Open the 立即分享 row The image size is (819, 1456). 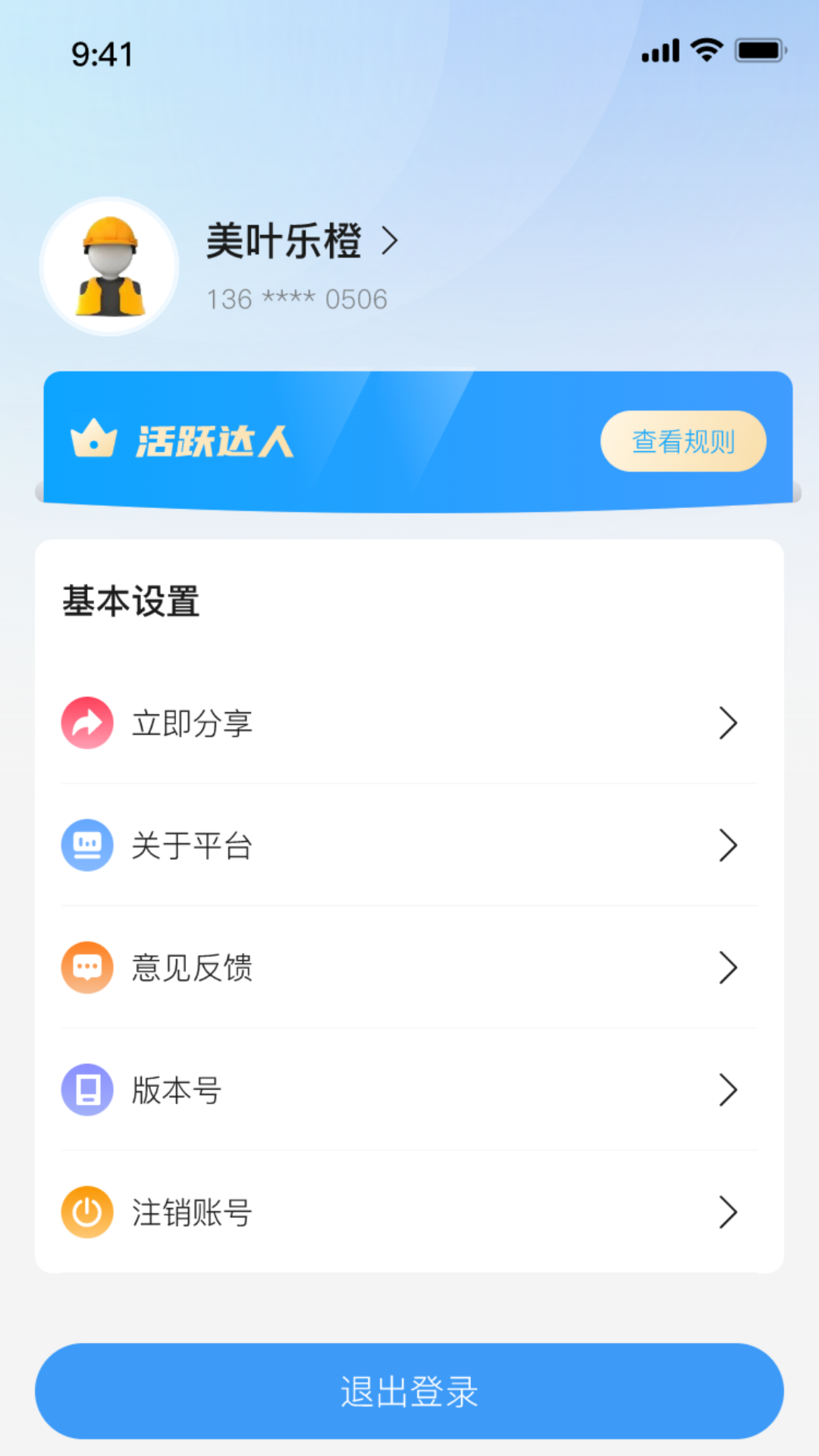point(409,723)
